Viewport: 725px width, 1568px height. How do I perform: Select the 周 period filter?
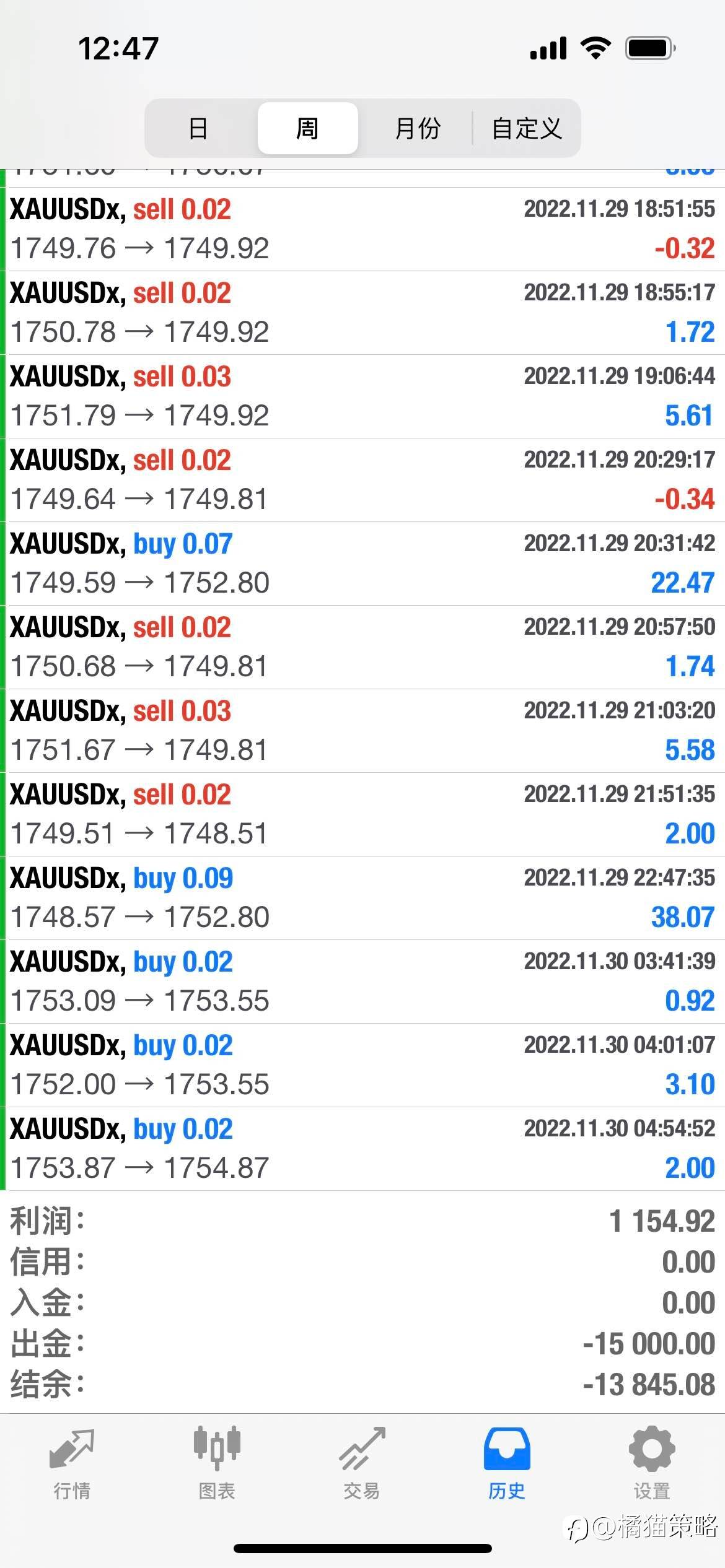pyautogui.click(x=307, y=128)
